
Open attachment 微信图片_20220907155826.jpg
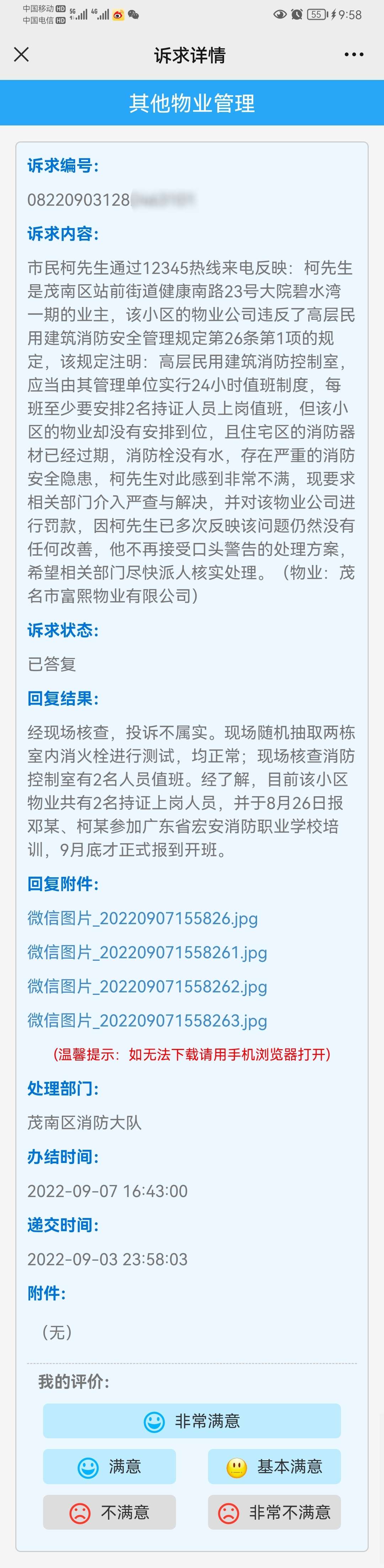pyautogui.click(x=143, y=918)
